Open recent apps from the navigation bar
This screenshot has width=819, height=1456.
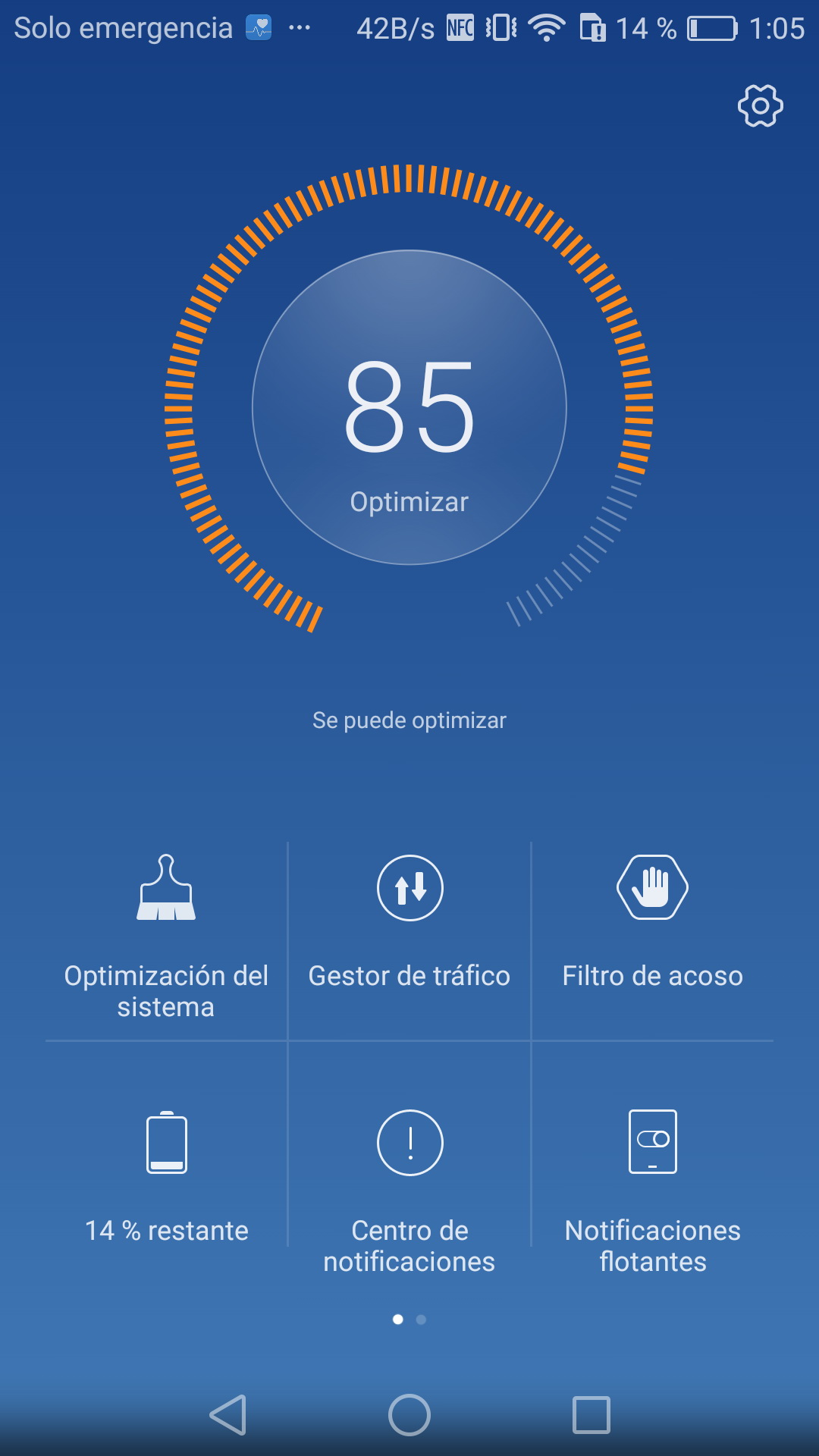(591, 1415)
